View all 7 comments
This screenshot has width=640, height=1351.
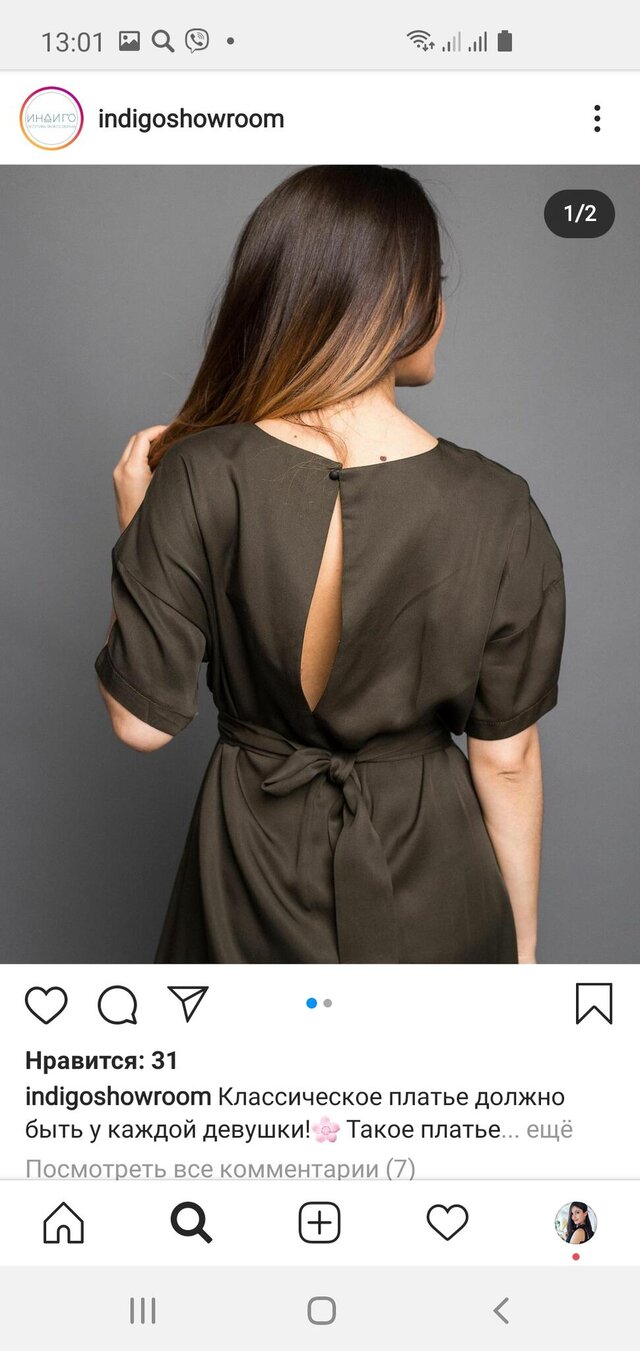220,1168
